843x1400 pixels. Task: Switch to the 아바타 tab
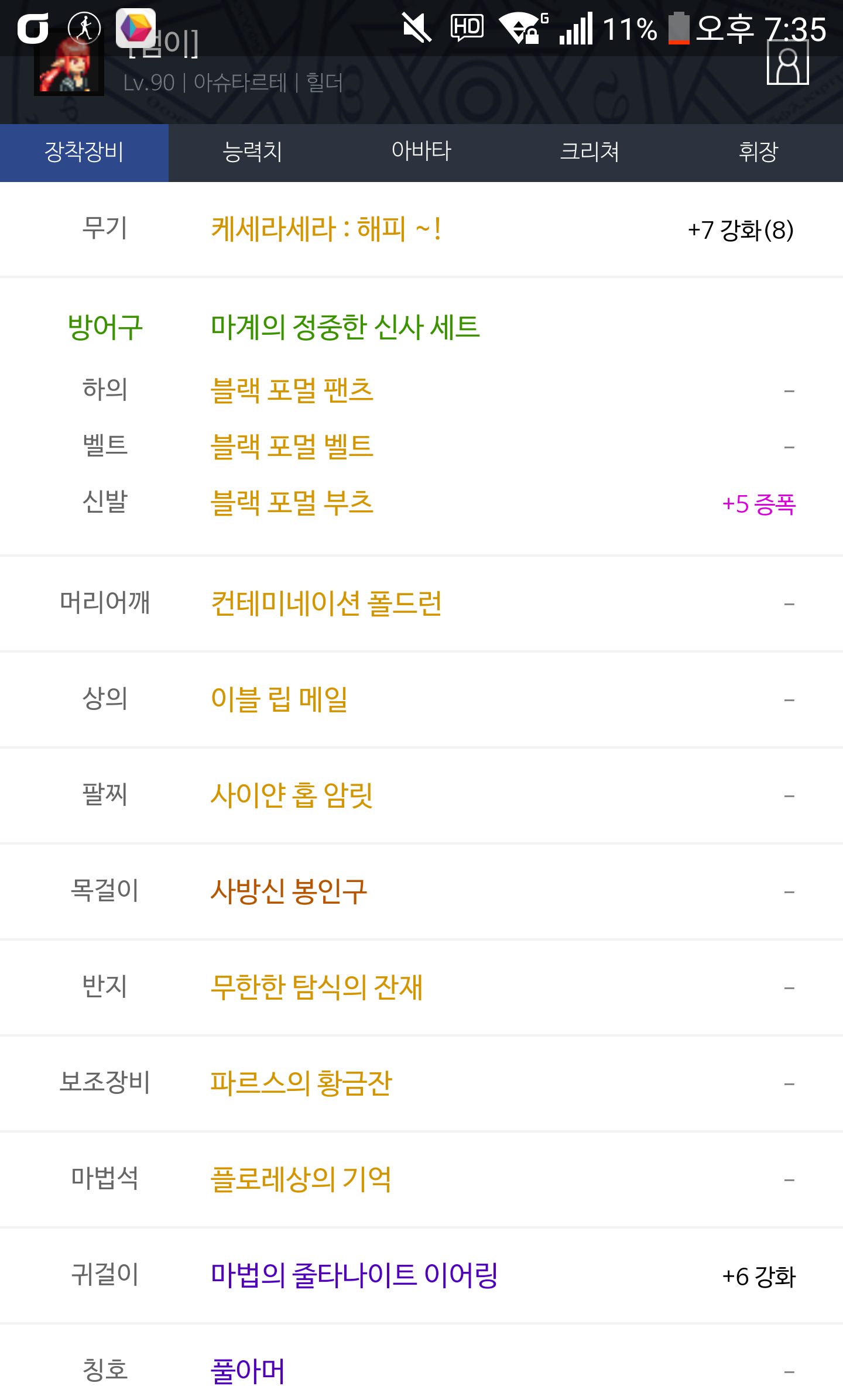[421, 152]
